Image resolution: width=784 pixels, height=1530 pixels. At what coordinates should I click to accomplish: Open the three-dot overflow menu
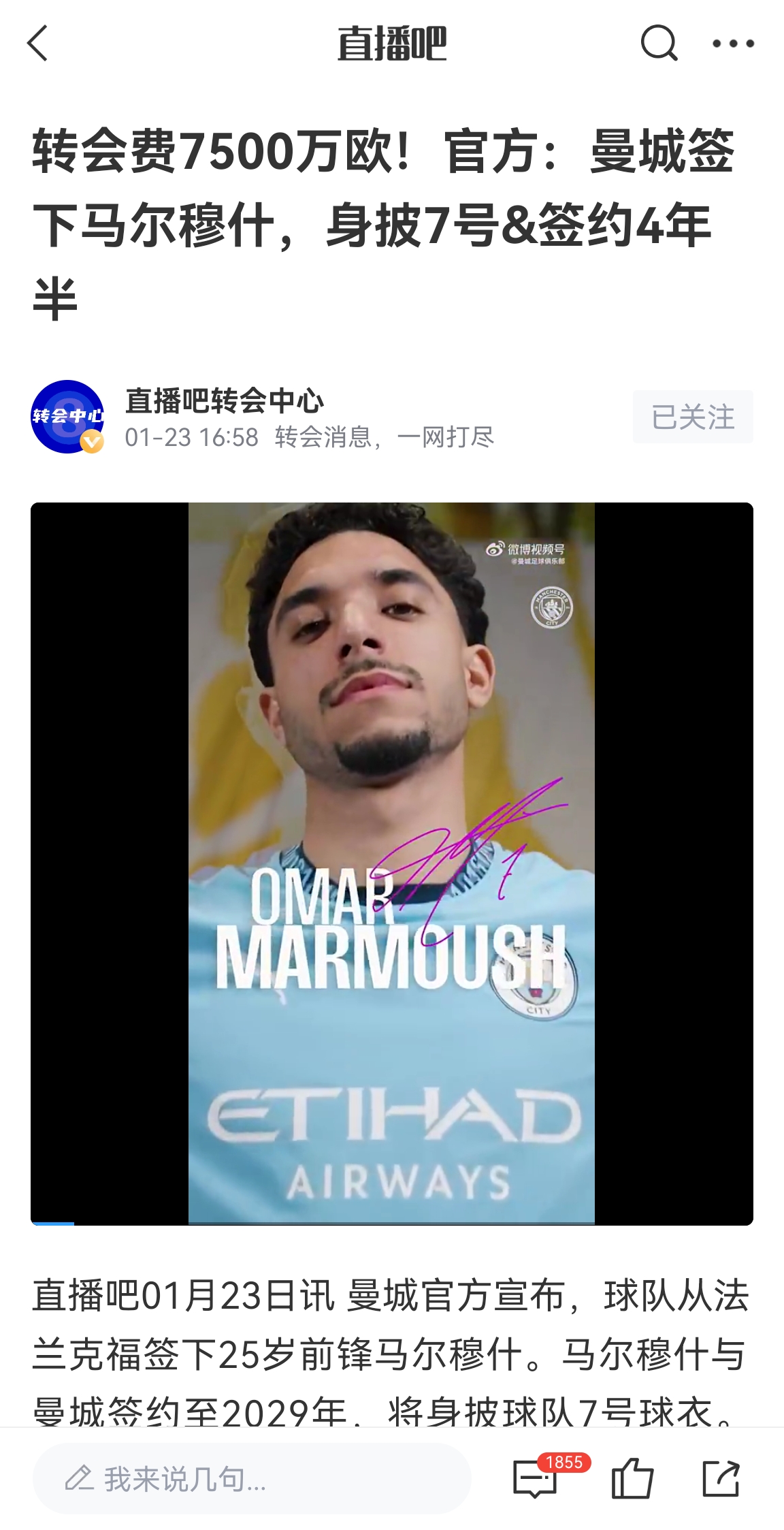tap(733, 44)
